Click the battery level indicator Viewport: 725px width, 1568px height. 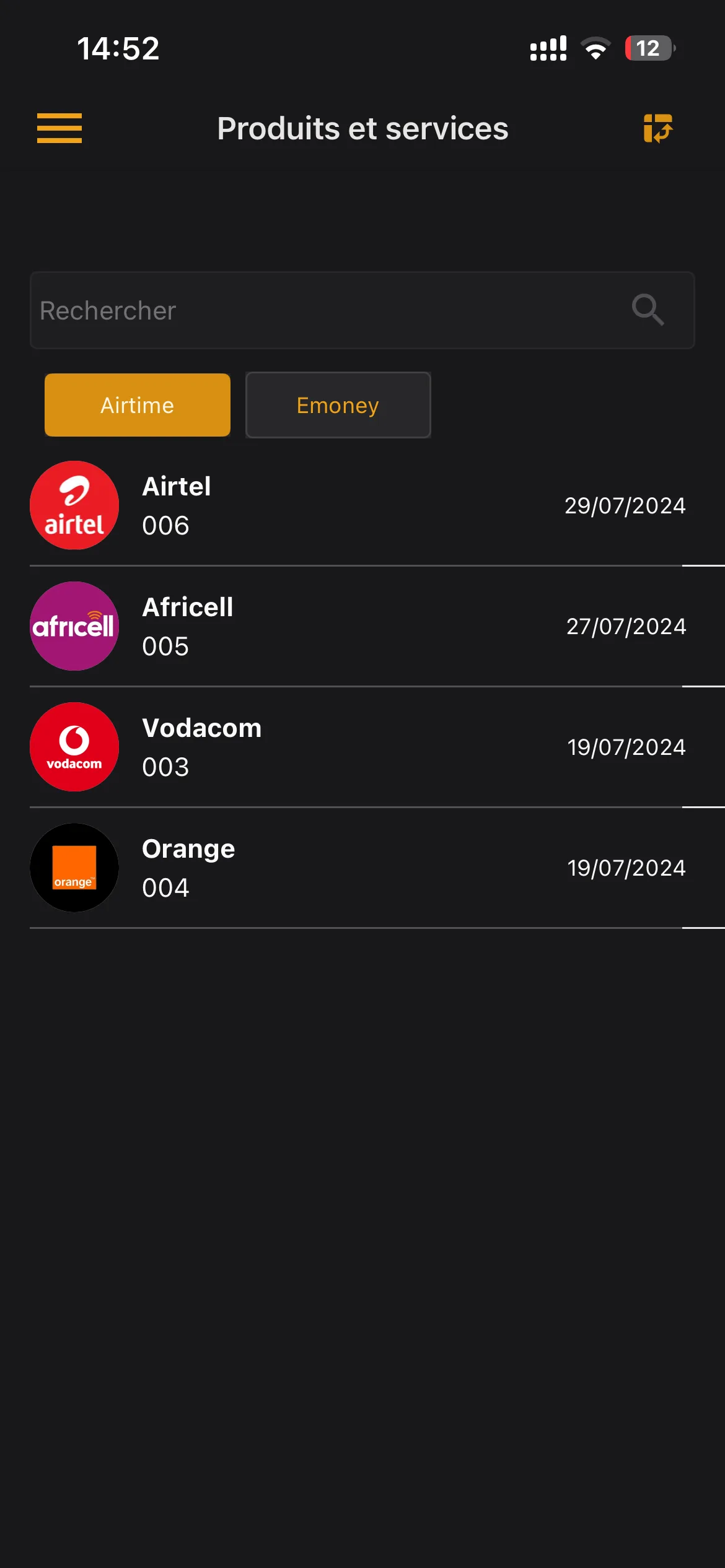coord(649,48)
